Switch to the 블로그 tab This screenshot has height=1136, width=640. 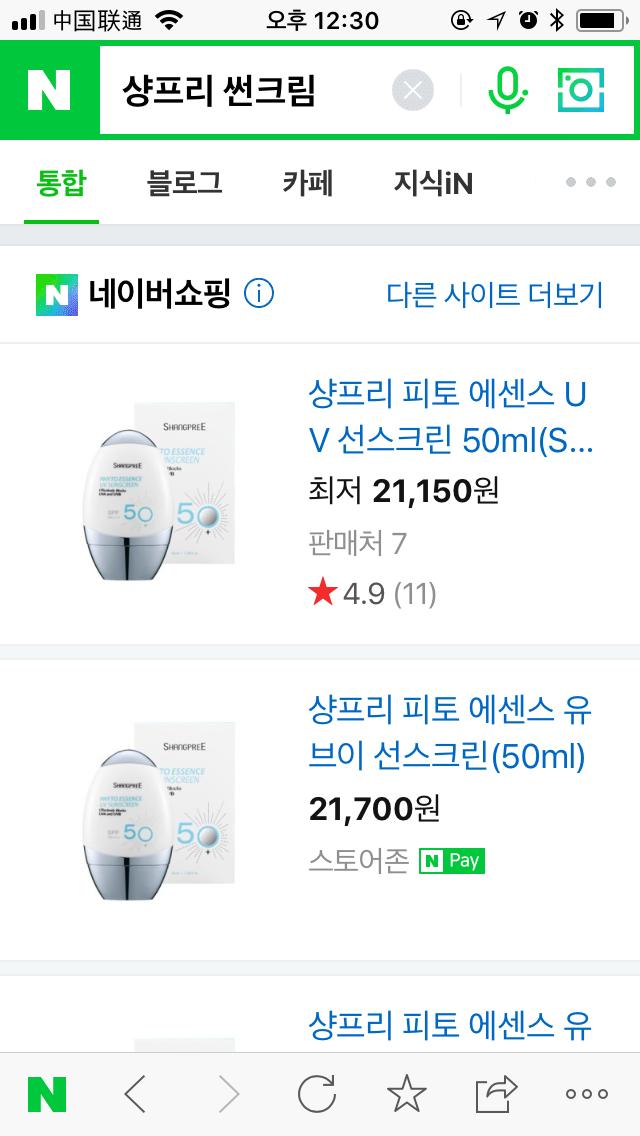tap(184, 183)
